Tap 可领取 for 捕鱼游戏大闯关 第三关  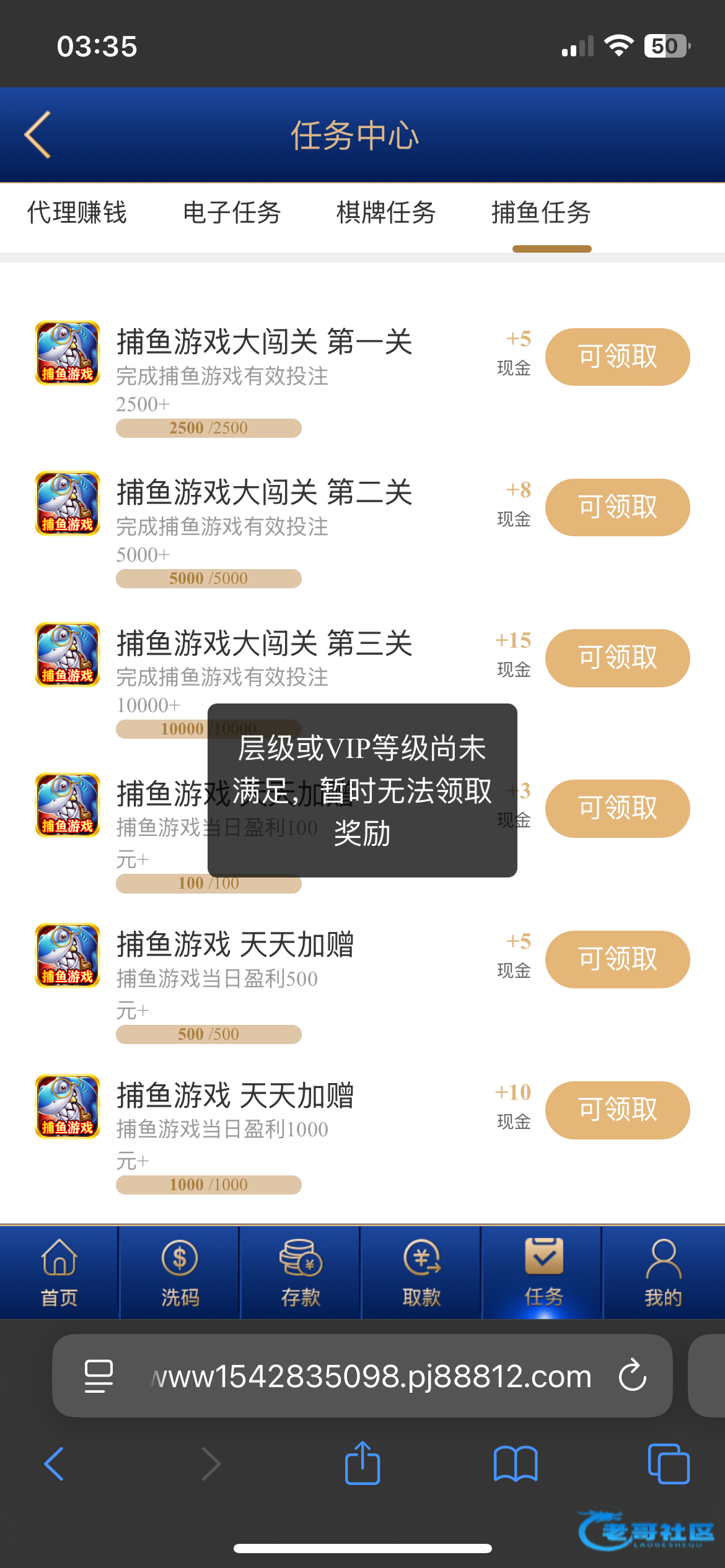[617, 658]
